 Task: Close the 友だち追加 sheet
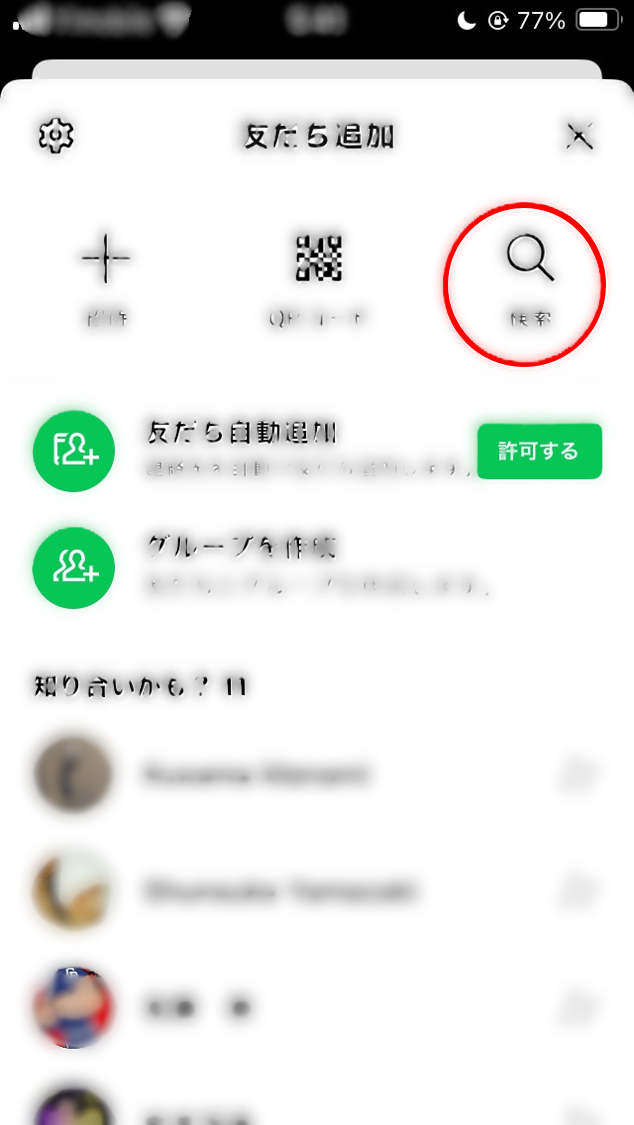click(x=579, y=136)
